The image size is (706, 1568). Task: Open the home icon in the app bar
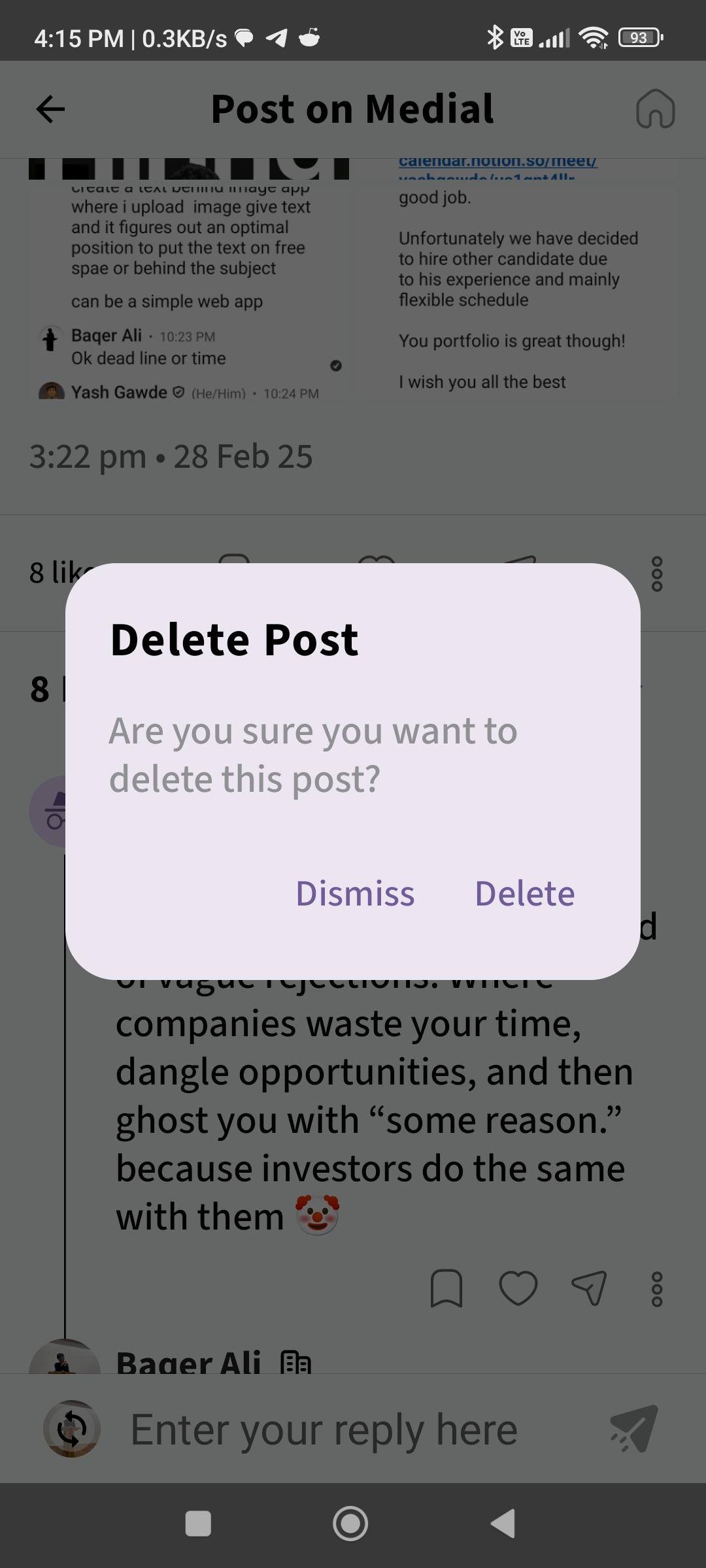655,109
